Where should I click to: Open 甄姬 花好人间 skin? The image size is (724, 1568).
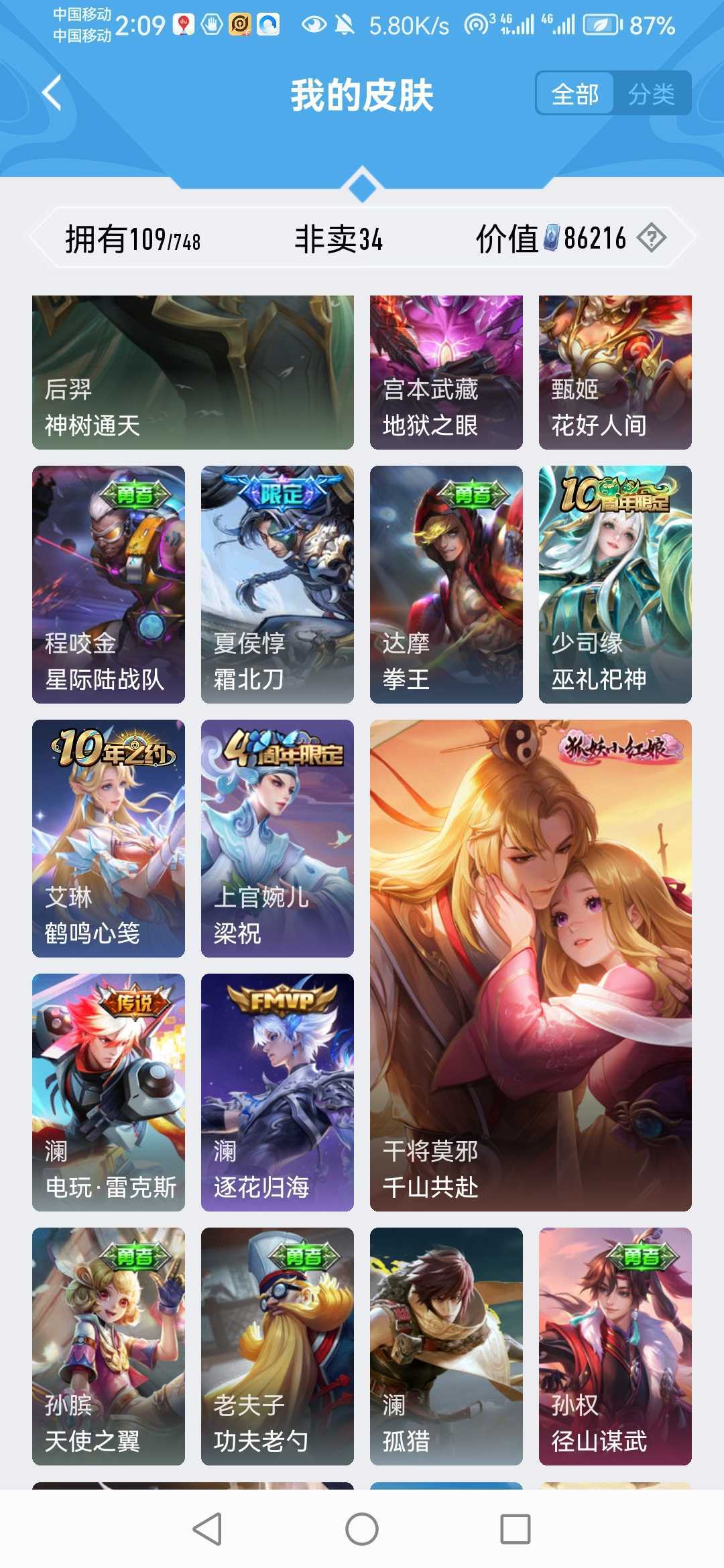(x=615, y=372)
